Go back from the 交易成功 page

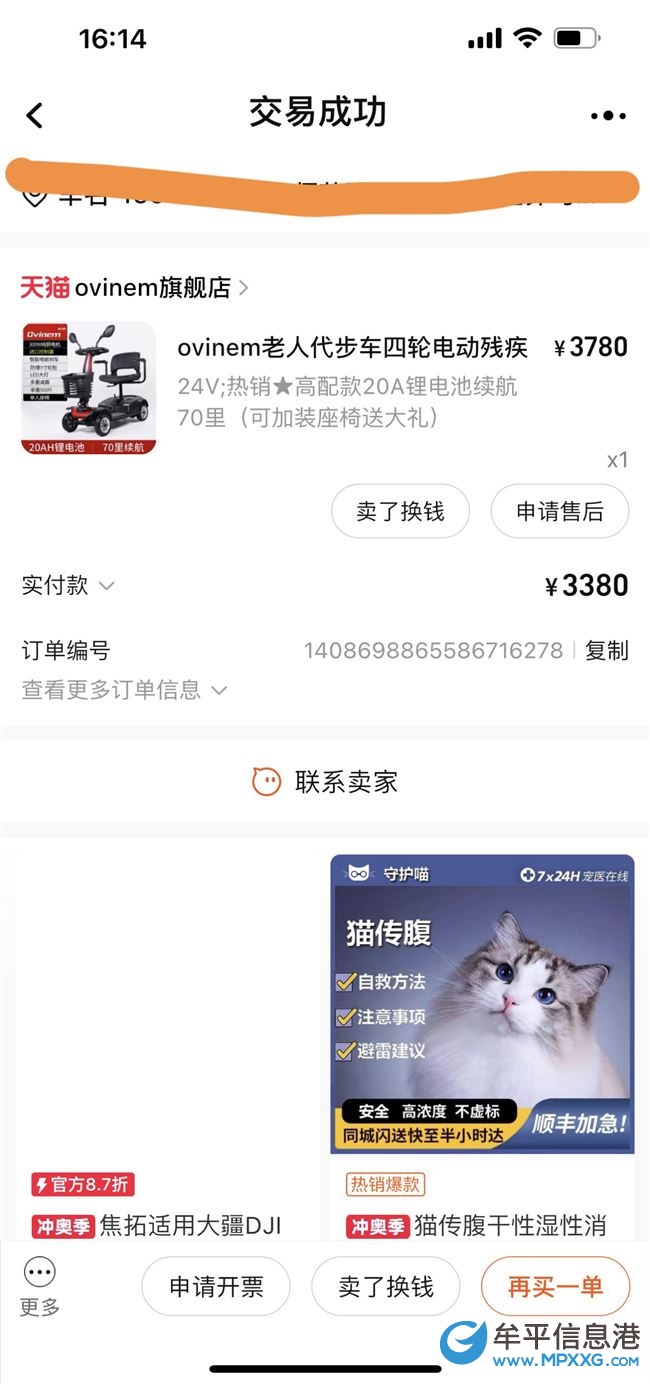[35, 115]
